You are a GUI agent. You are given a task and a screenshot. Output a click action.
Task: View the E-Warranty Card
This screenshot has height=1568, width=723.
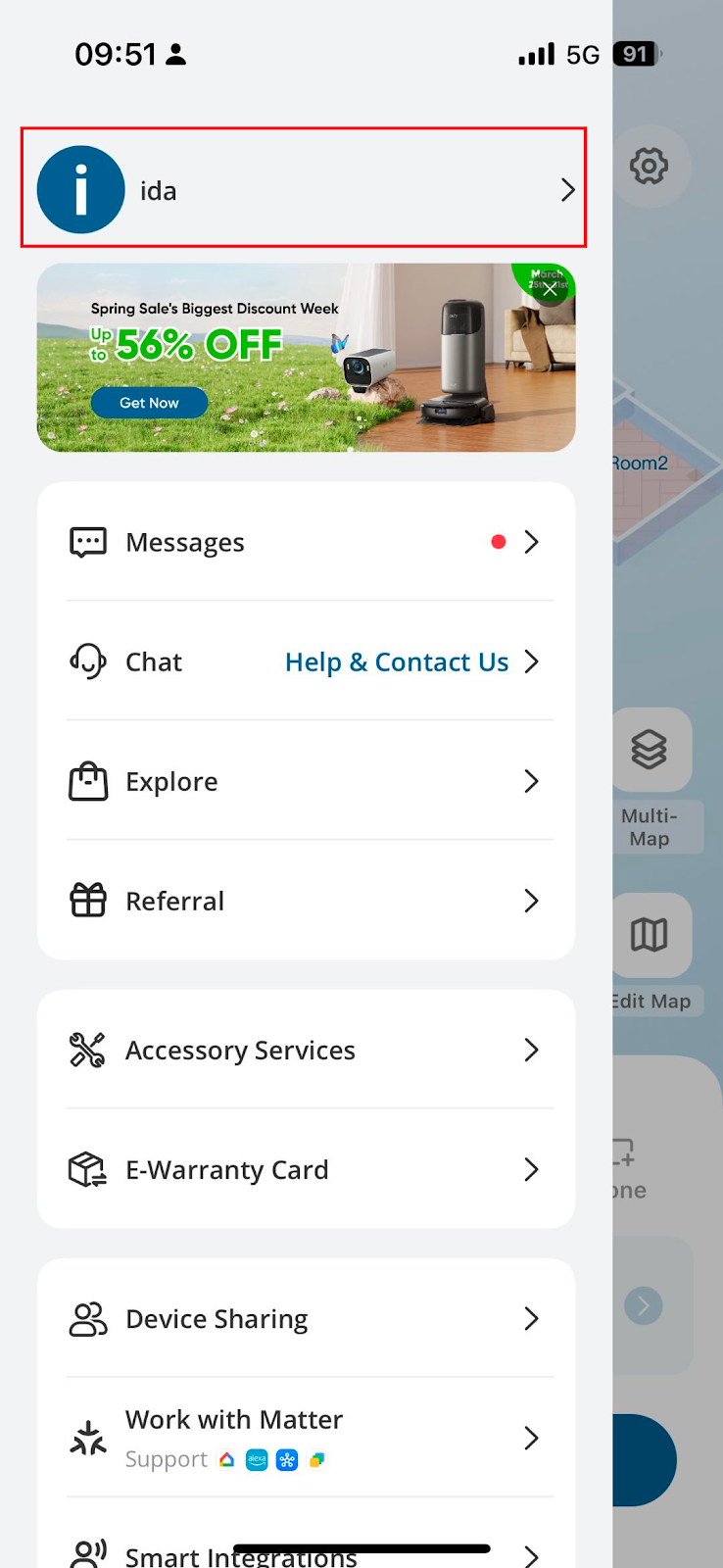coord(306,1169)
